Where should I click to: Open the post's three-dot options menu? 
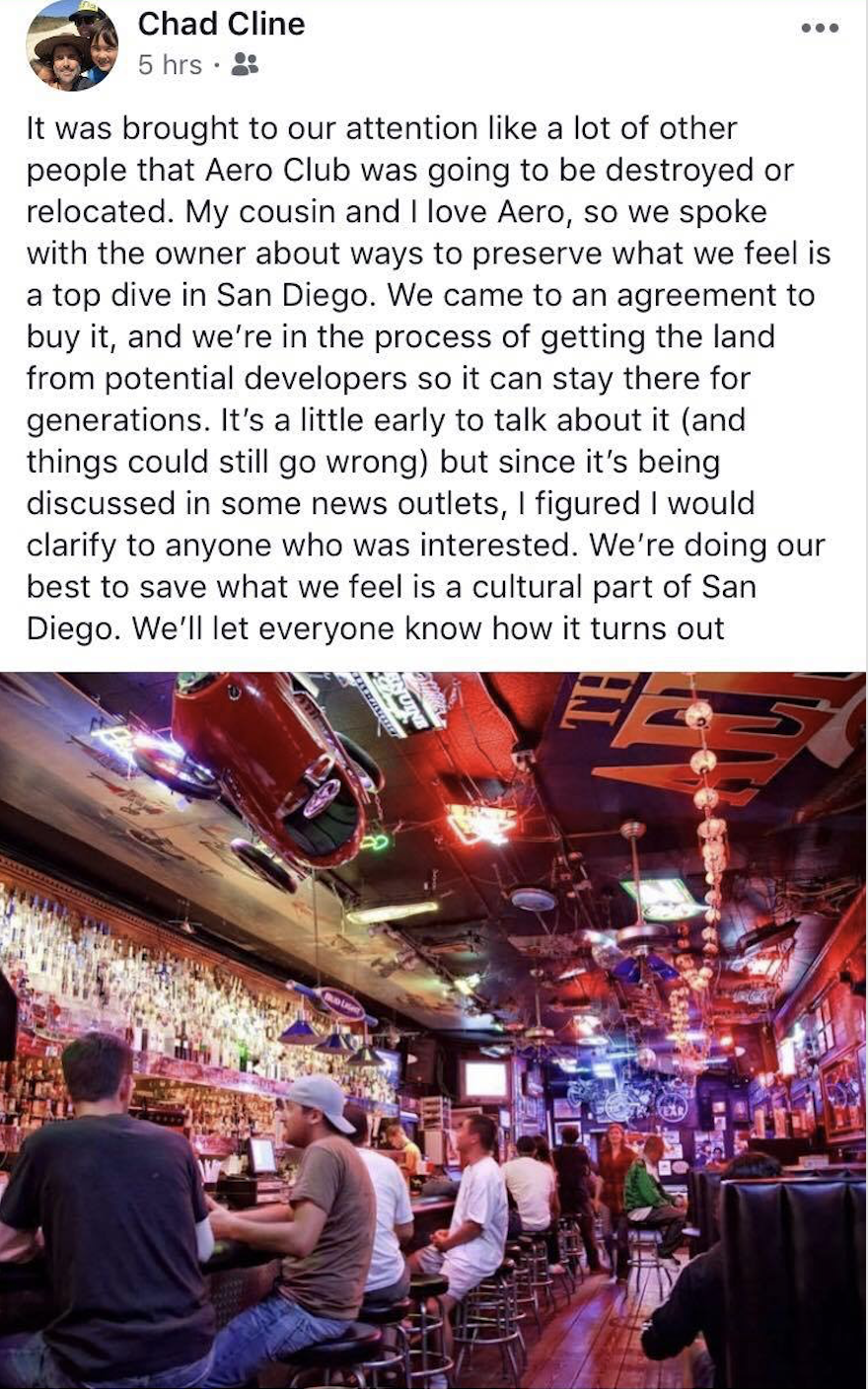819,28
